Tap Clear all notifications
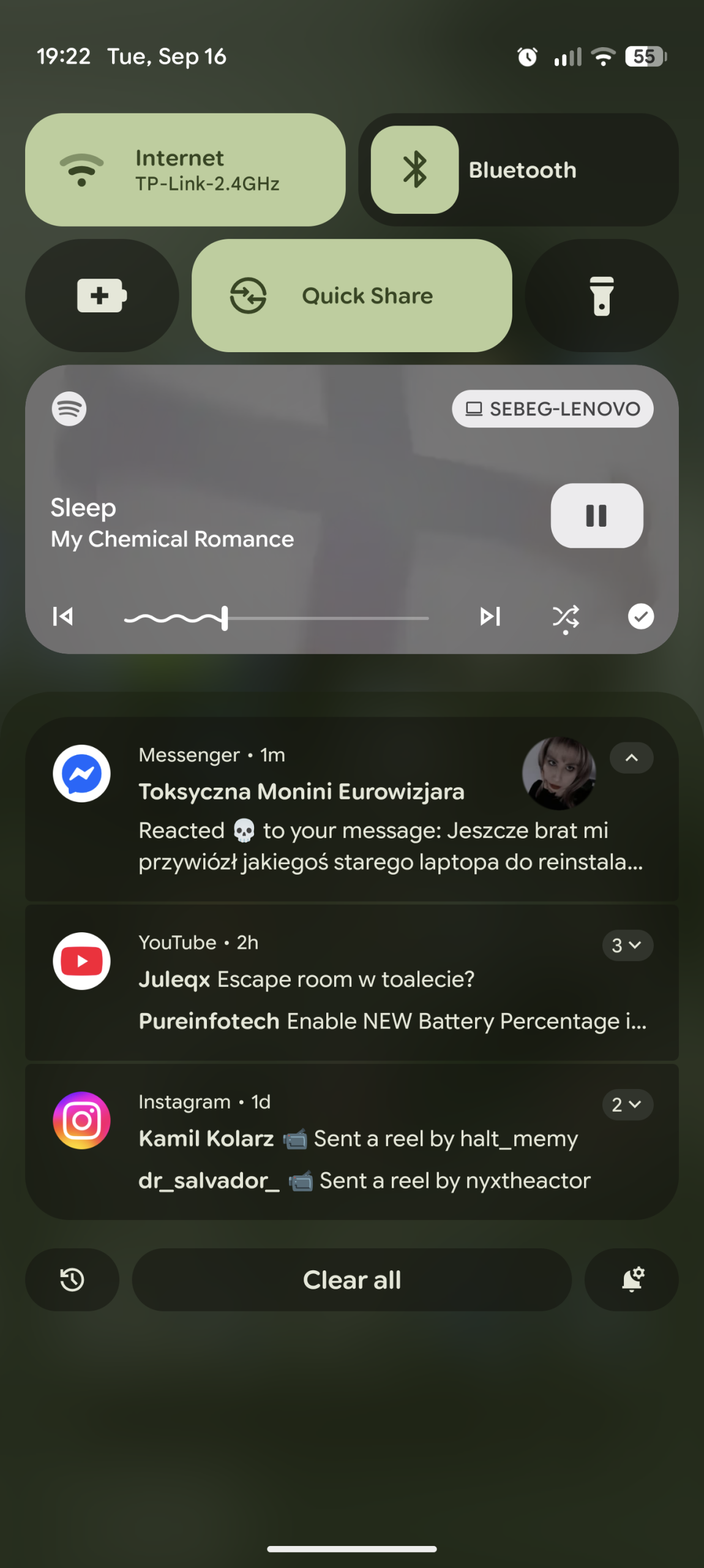The width and height of the screenshot is (704, 1568). (352, 1280)
